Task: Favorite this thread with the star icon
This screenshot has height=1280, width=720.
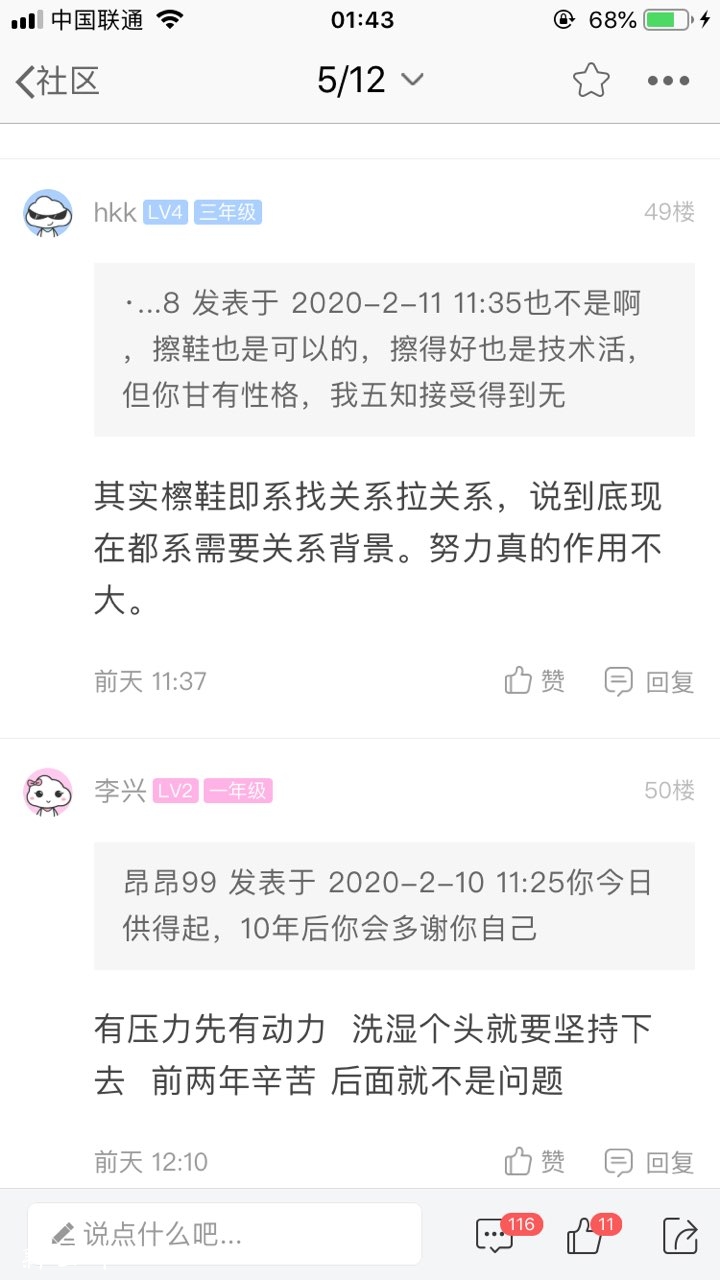Action: 591,81
